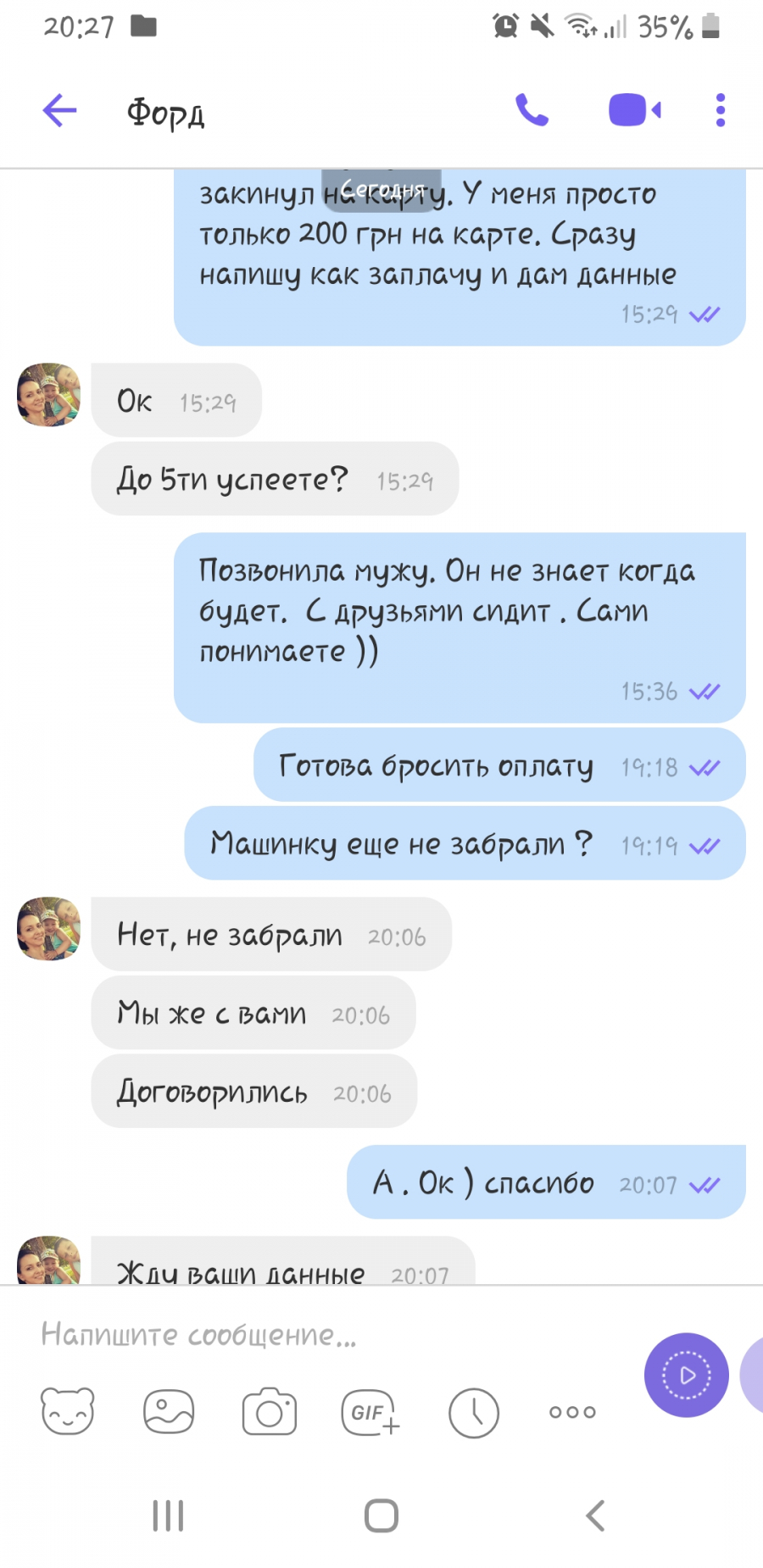Open the disappearing message timer clock icon

click(473, 1412)
